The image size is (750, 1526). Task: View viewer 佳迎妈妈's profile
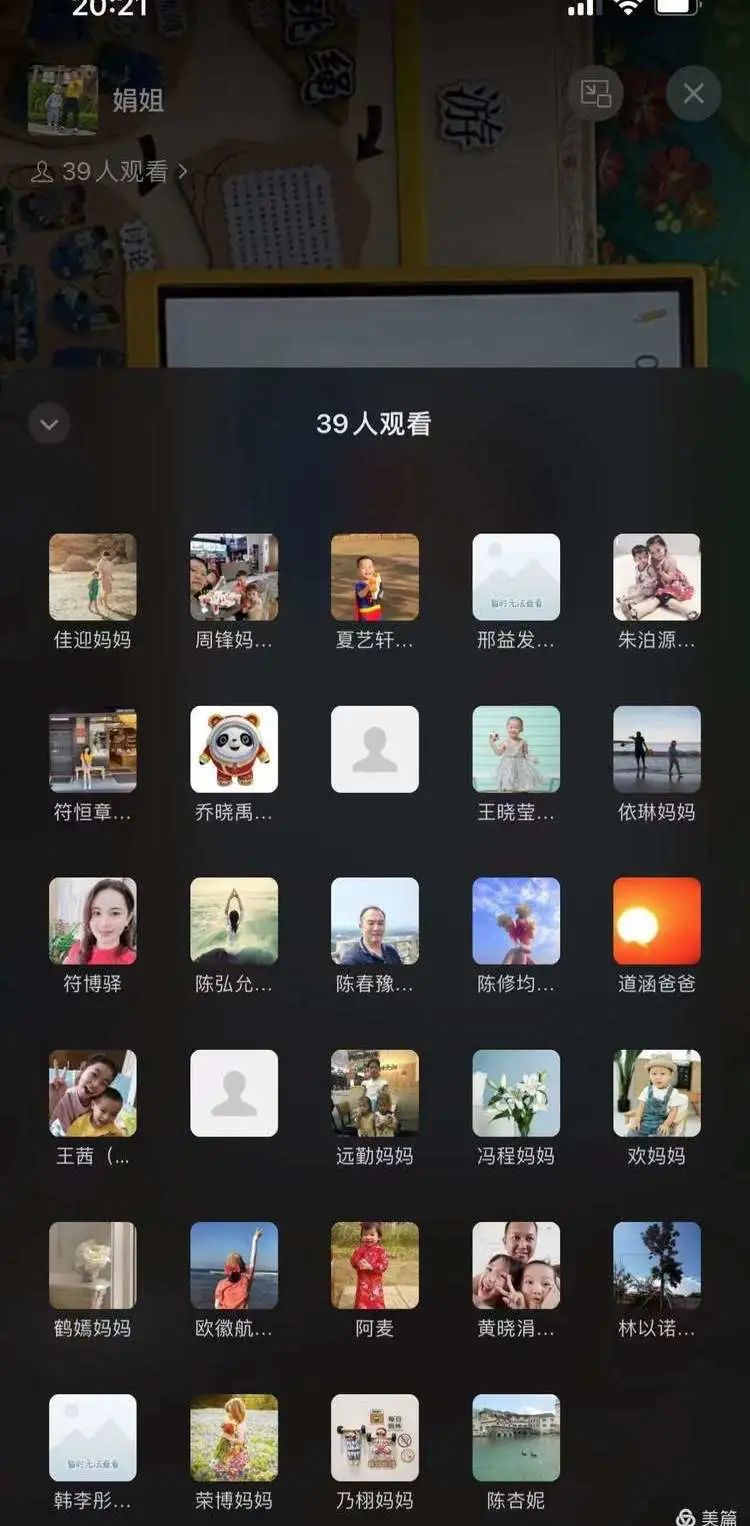click(x=93, y=577)
